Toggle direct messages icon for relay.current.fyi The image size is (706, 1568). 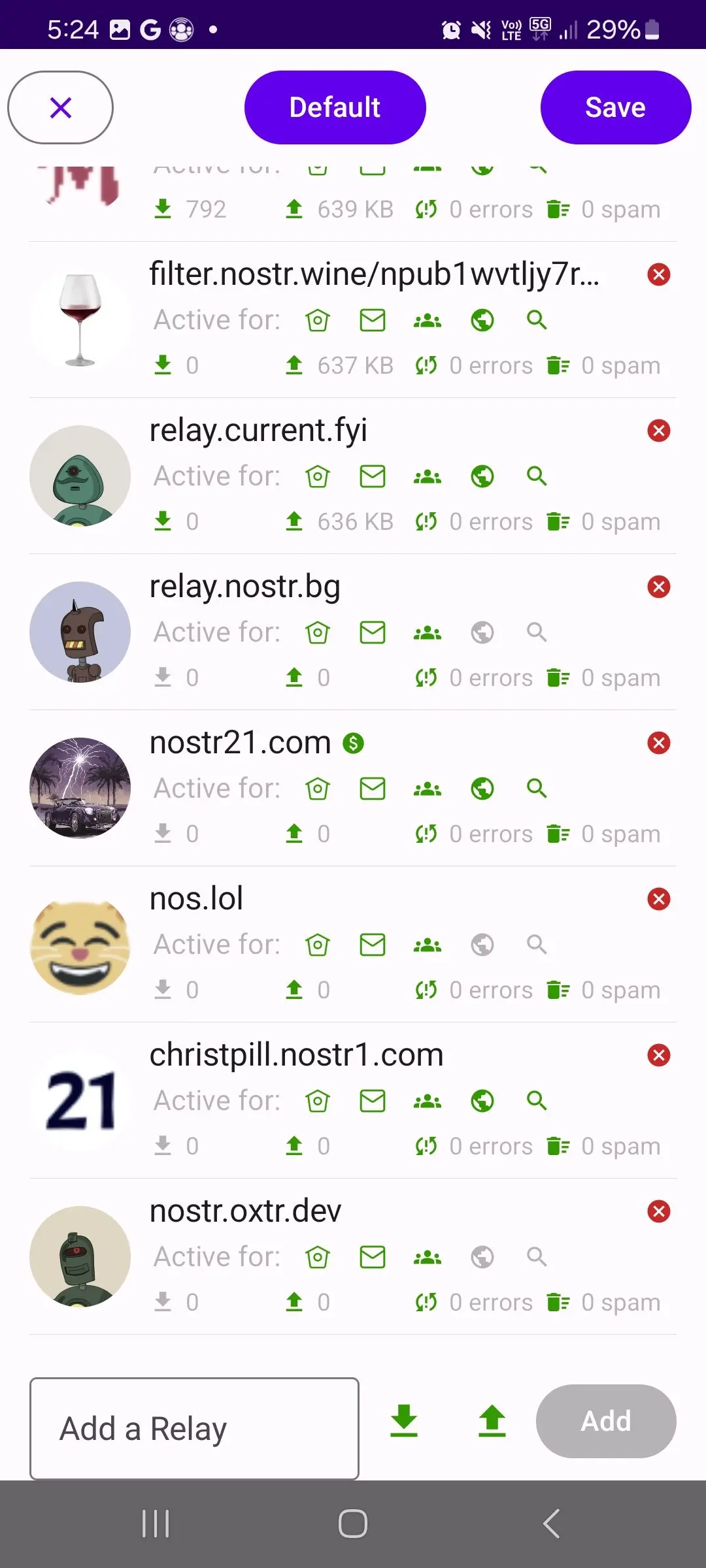[373, 476]
